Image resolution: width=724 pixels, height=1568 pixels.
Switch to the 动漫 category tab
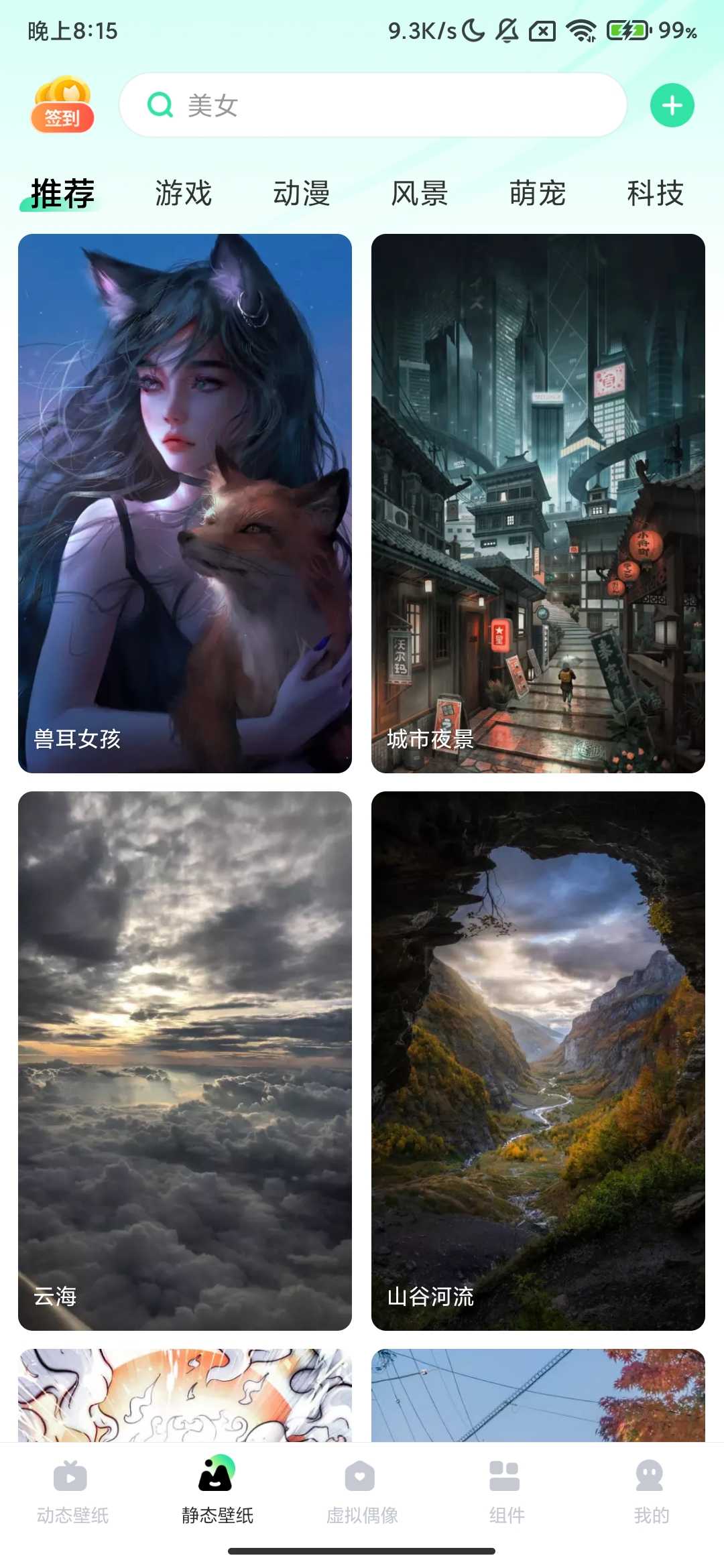(301, 194)
